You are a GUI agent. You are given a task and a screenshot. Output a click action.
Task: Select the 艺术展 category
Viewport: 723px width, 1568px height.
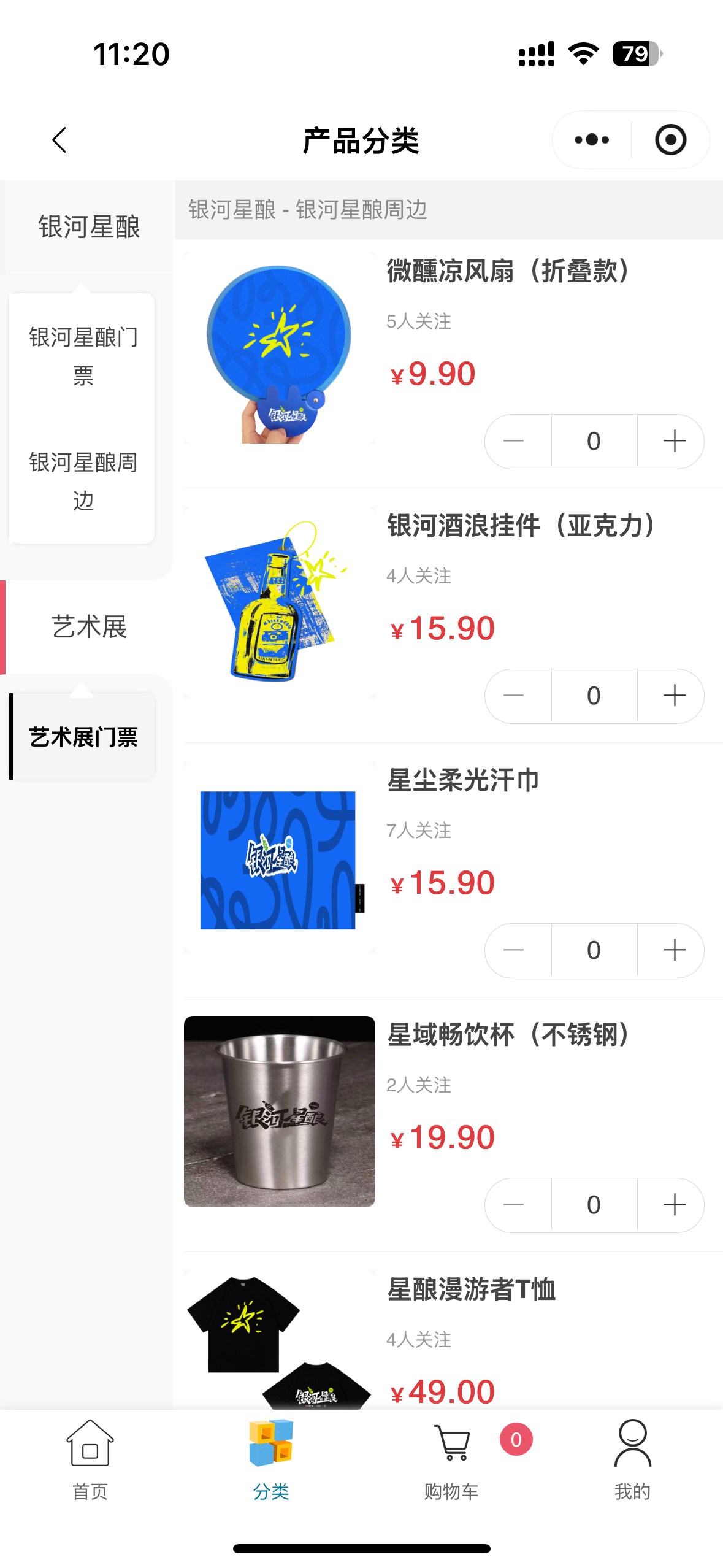[x=89, y=627]
